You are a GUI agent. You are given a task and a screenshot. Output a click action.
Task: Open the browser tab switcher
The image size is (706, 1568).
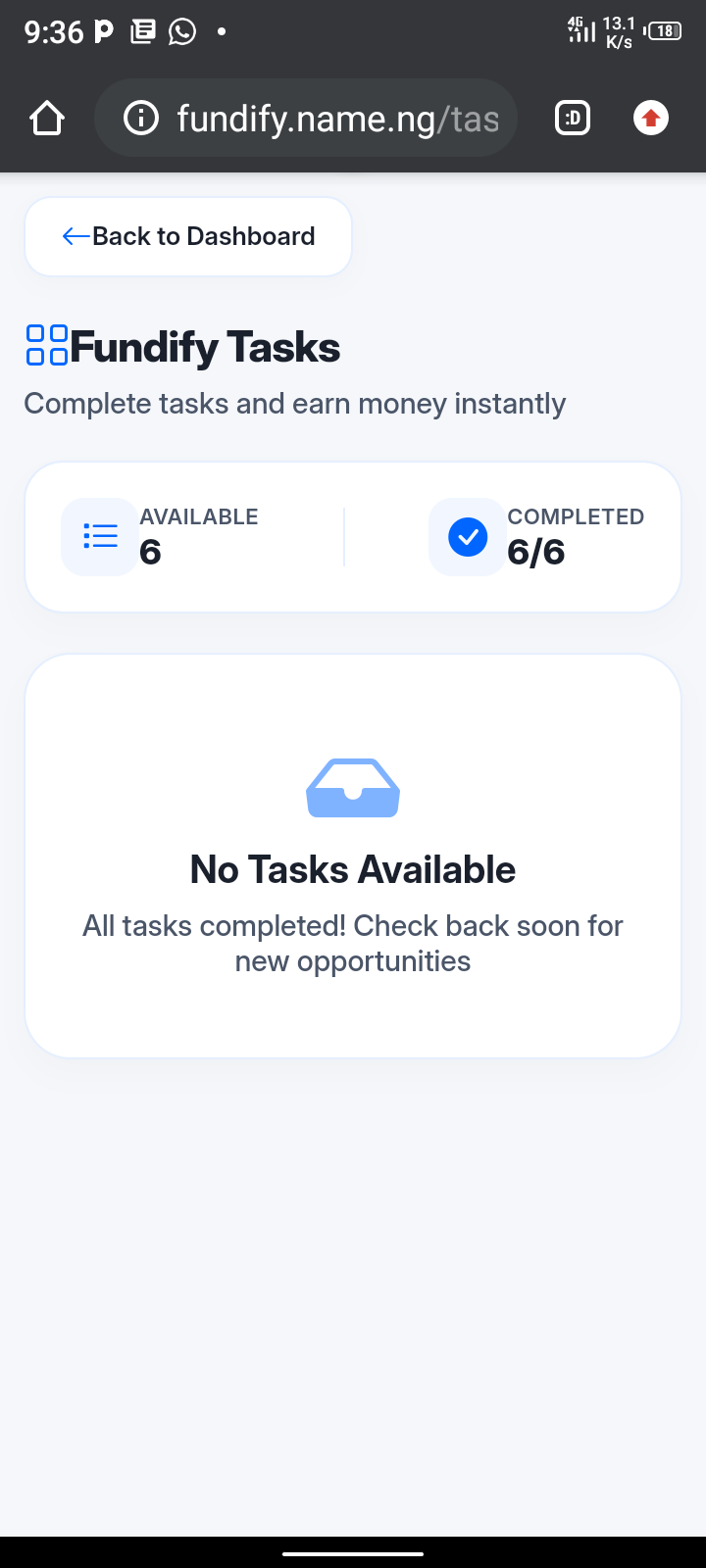pos(573,119)
